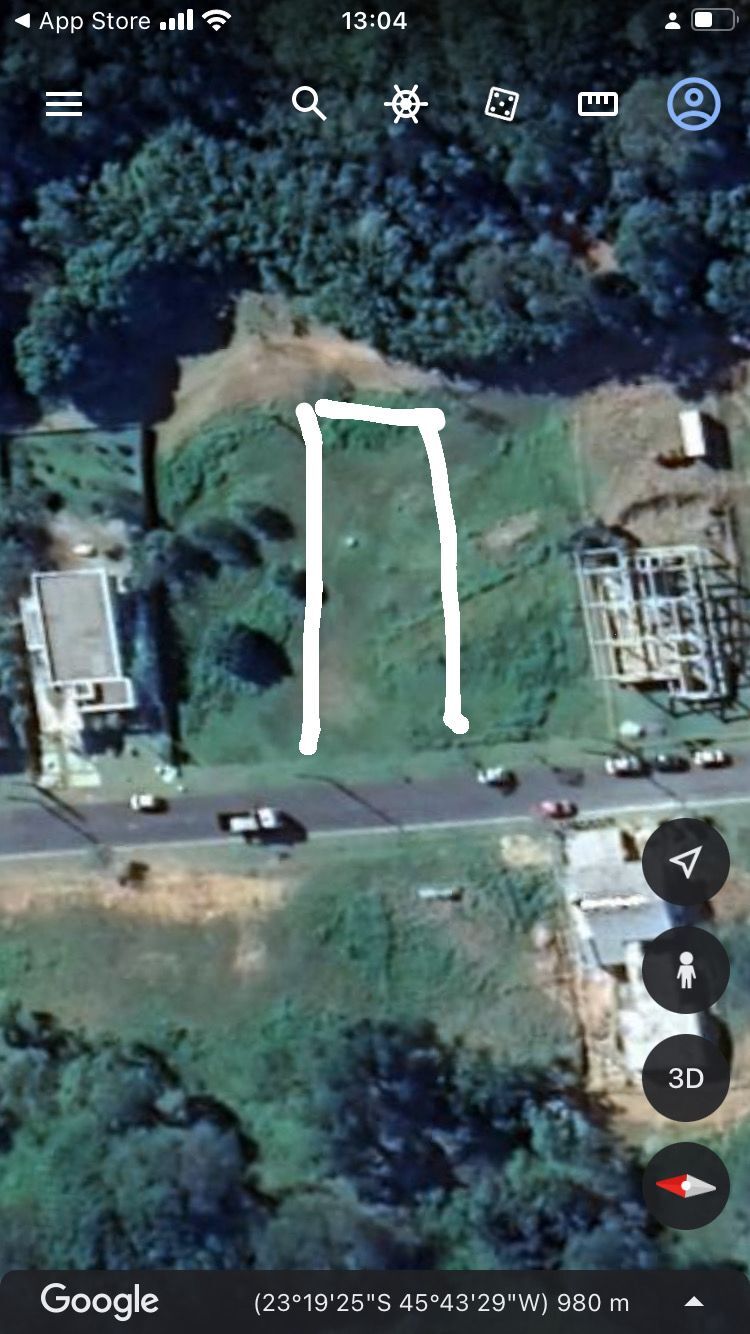Fly to my current location

(x=685, y=862)
